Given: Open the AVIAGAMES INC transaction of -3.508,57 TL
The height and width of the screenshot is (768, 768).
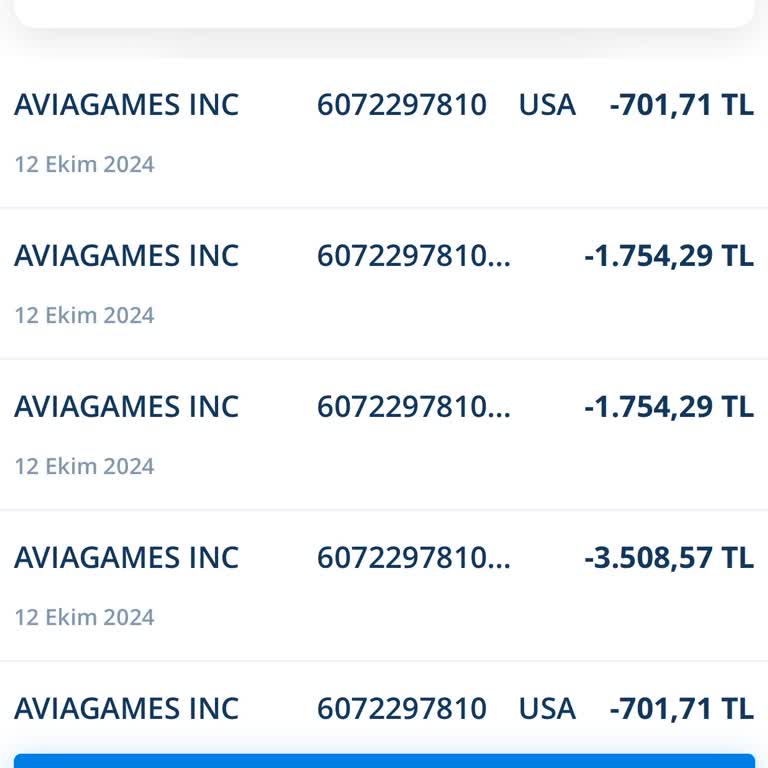Looking at the screenshot, I should (384, 584).
